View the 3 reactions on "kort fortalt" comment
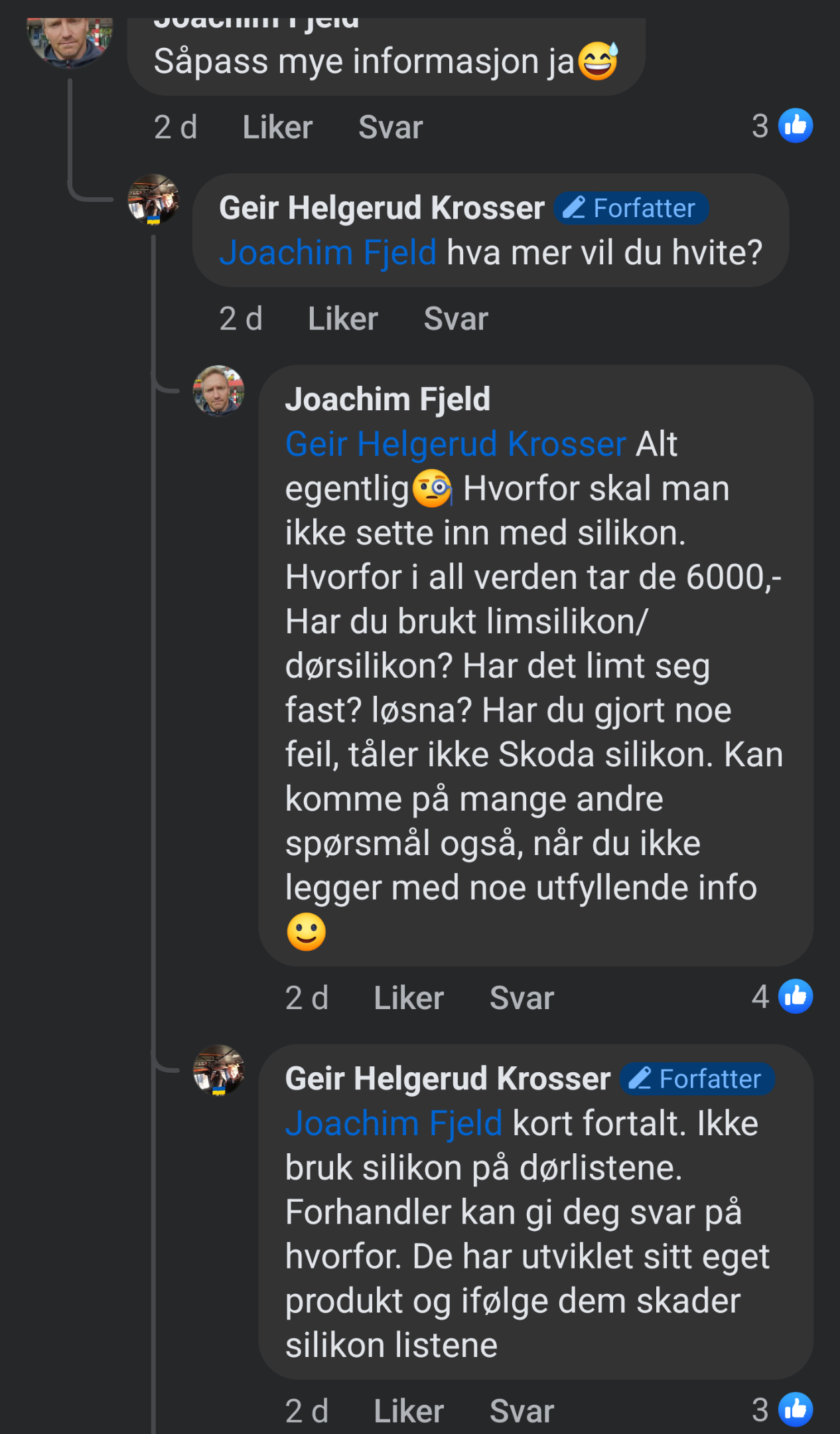The height and width of the screenshot is (1434, 840). 782,1409
